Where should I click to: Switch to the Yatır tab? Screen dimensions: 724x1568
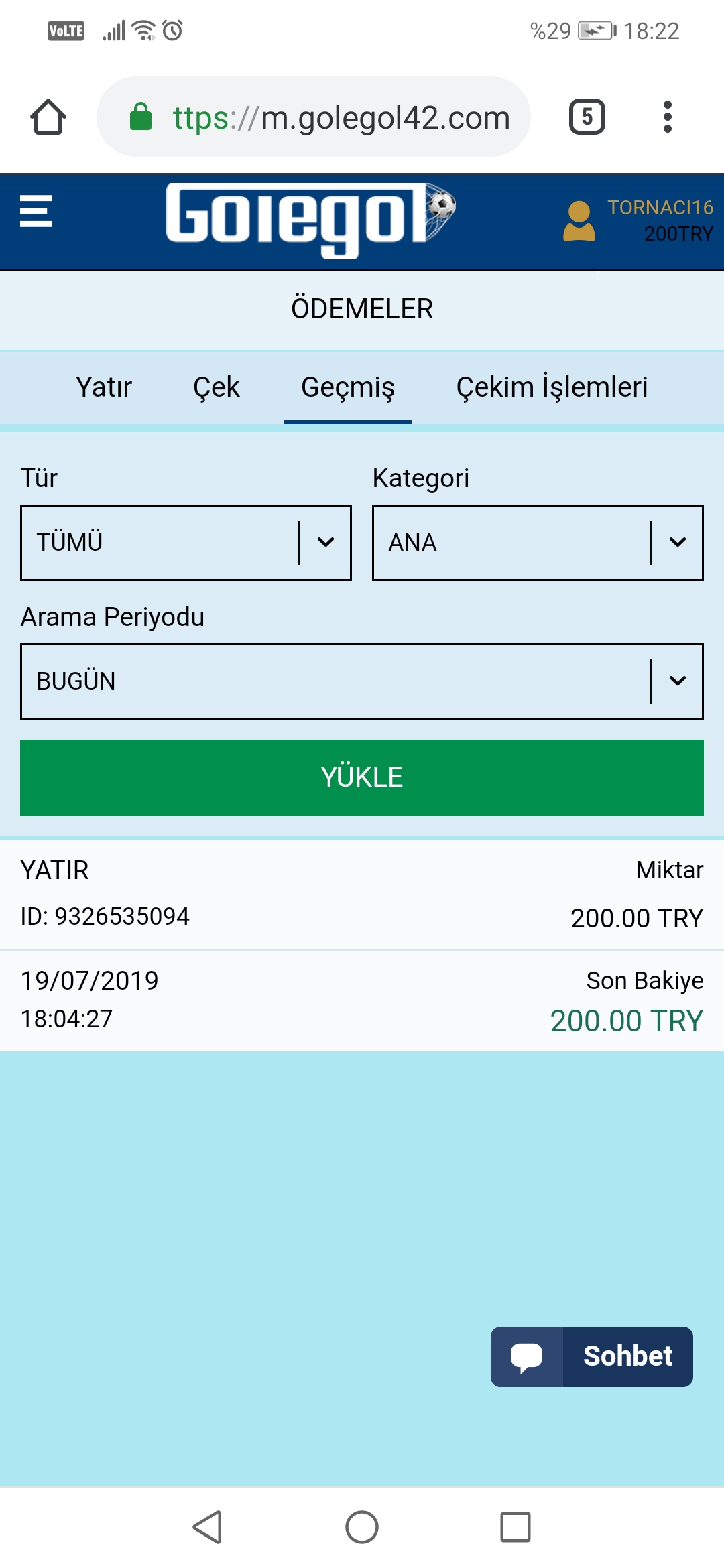104,387
